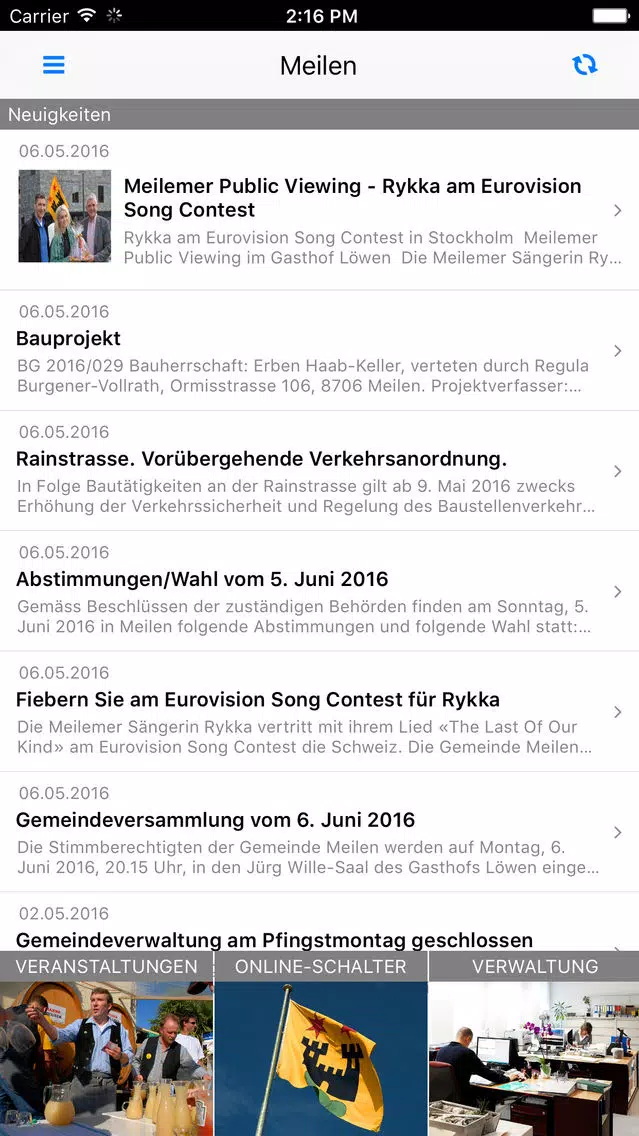Open Abstimmungen/Wahl vom 5. Juni 2016
This screenshot has width=639, height=1136.
[320, 591]
